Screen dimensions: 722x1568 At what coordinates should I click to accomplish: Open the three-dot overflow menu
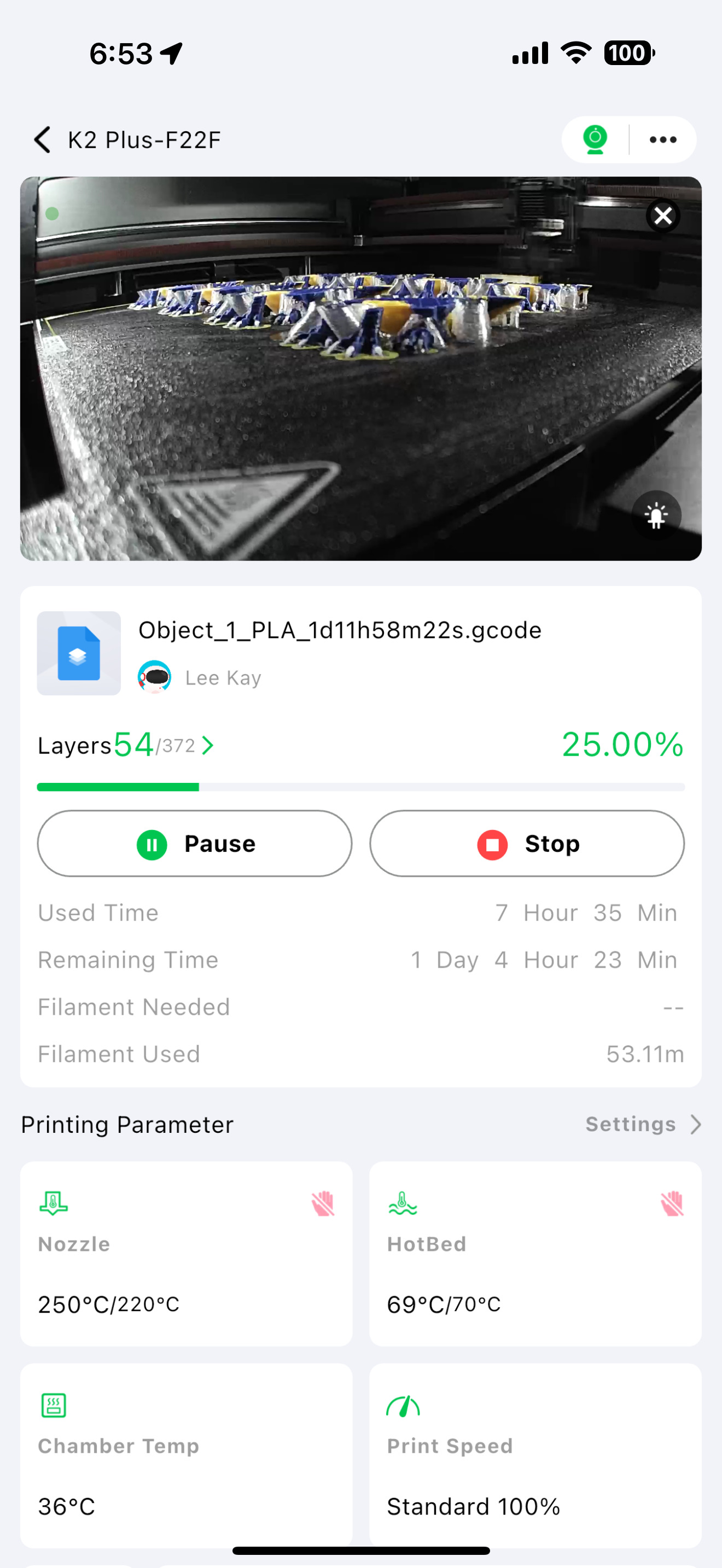[663, 140]
